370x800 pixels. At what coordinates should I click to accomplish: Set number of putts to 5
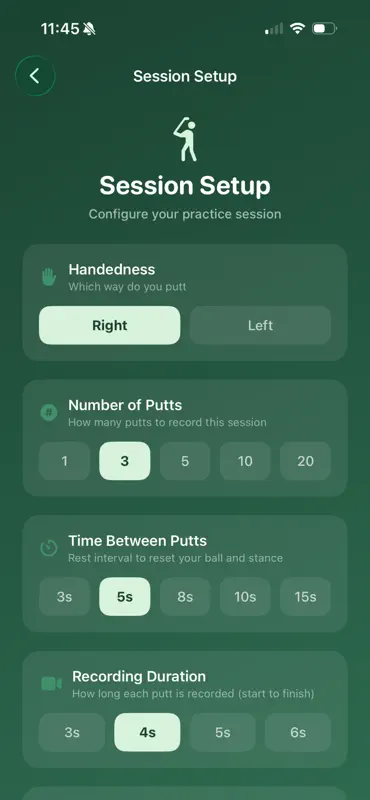click(185, 461)
